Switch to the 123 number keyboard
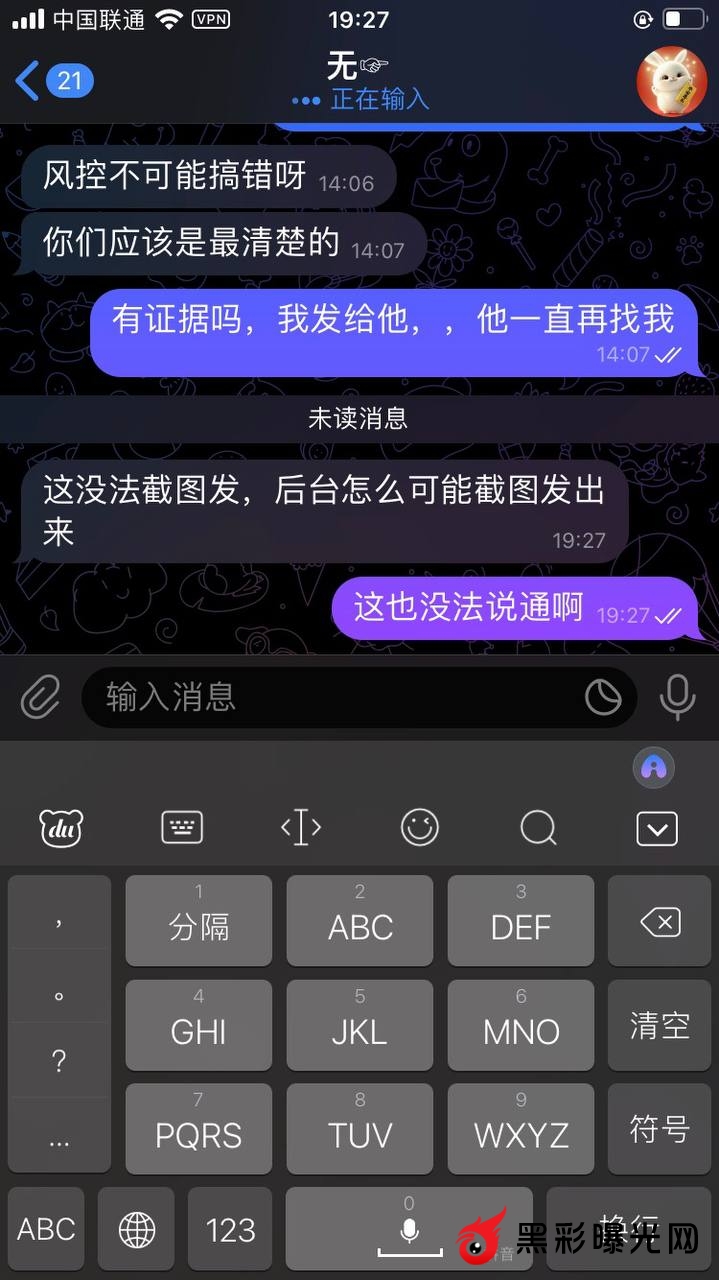 (230, 1230)
